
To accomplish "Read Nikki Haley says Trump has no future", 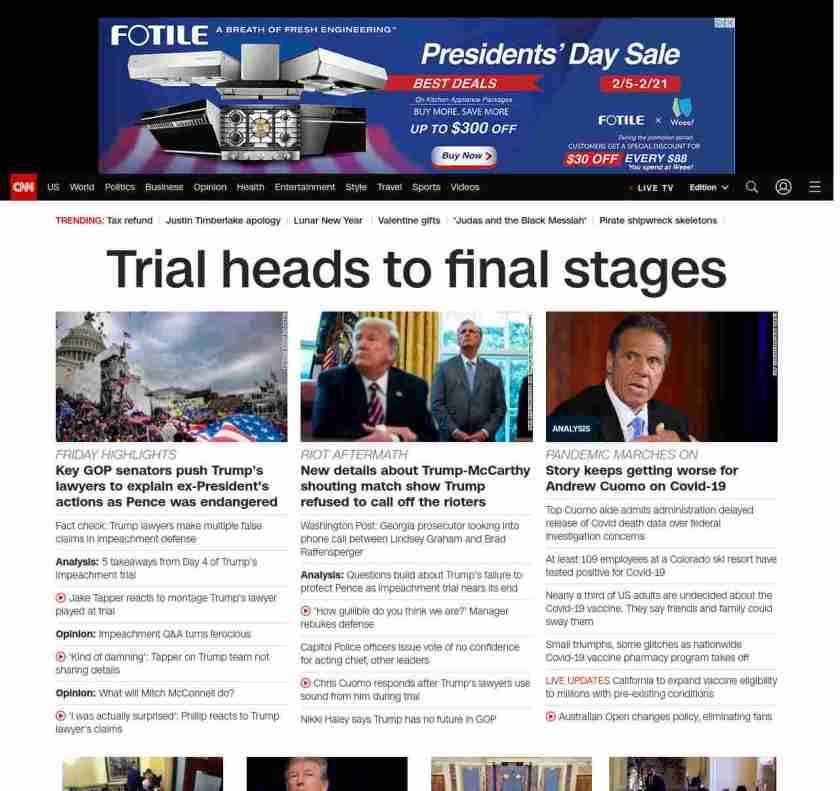I will point(398,719).
